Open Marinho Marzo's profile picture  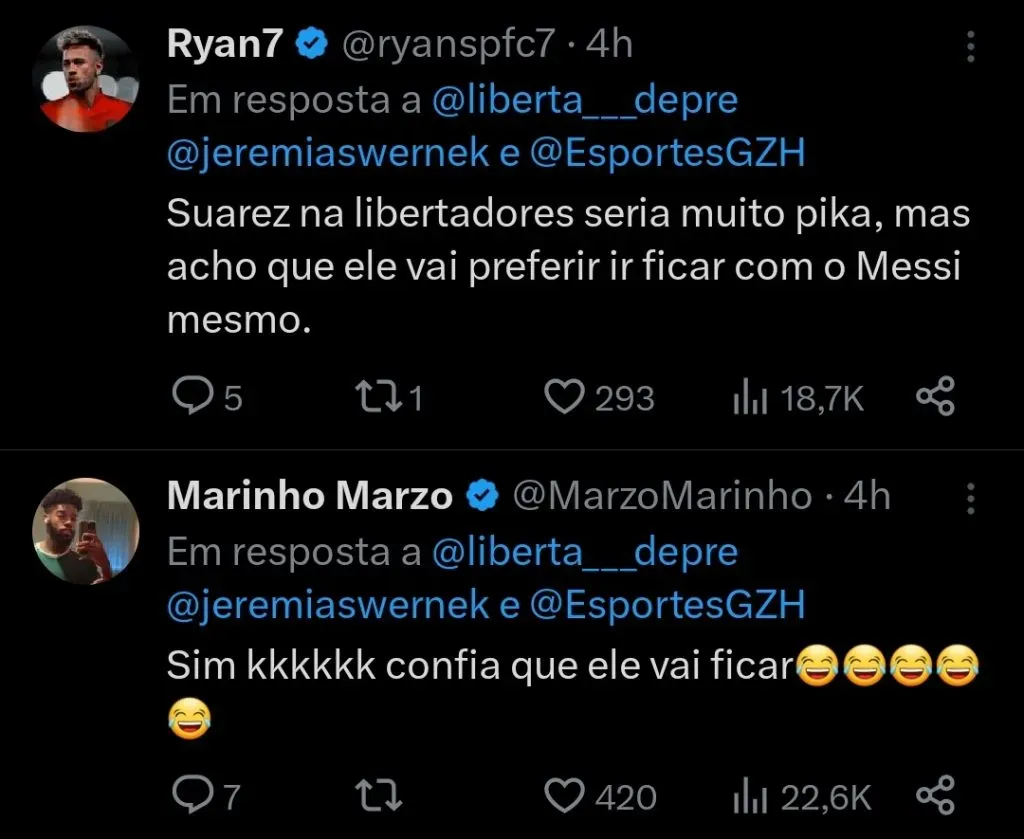85,531
